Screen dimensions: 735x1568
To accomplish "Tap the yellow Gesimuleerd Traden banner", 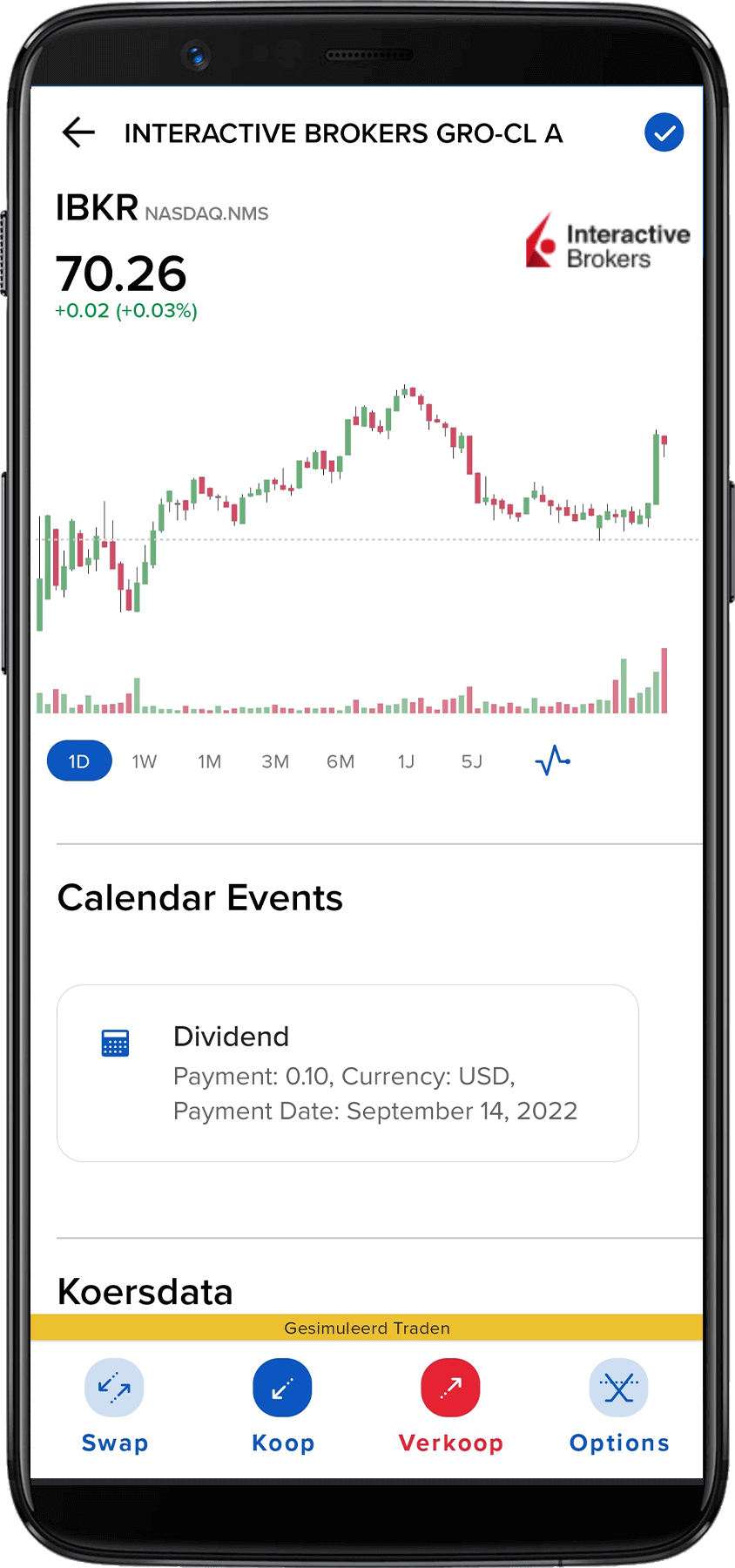I will point(367,1328).
